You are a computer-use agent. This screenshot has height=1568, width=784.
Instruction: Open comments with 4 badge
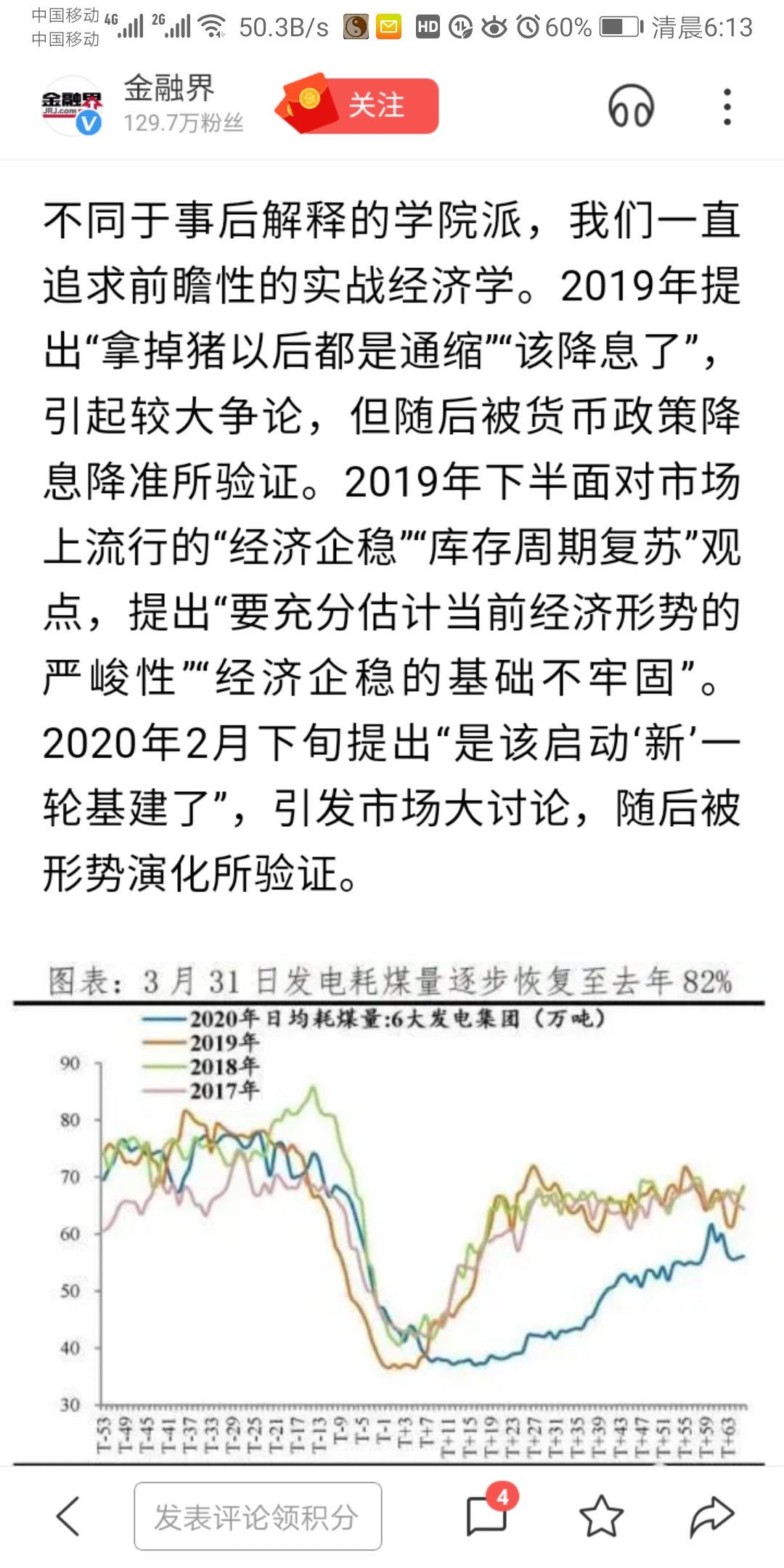tap(486, 1515)
